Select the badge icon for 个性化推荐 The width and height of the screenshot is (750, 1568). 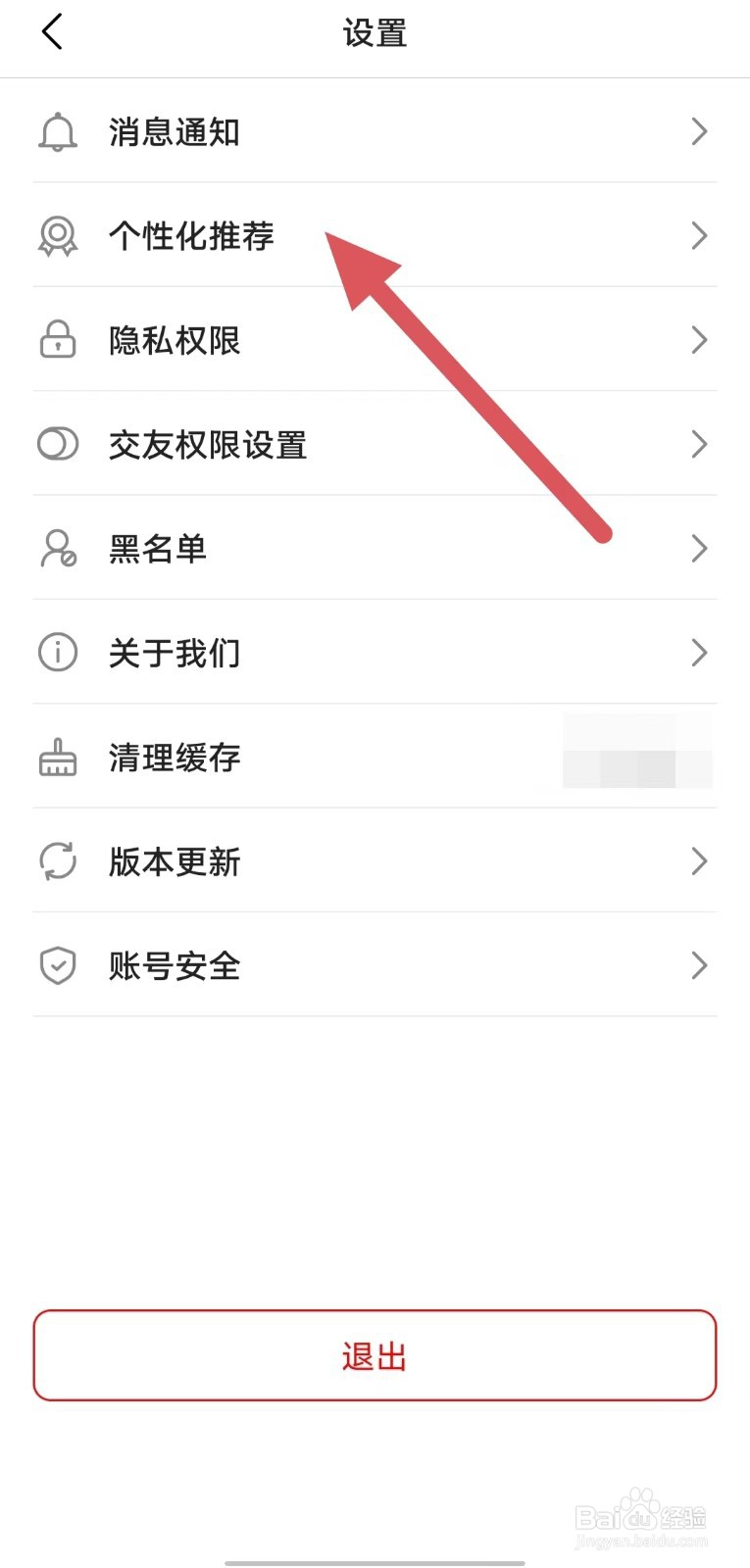(x=57, y=235)
